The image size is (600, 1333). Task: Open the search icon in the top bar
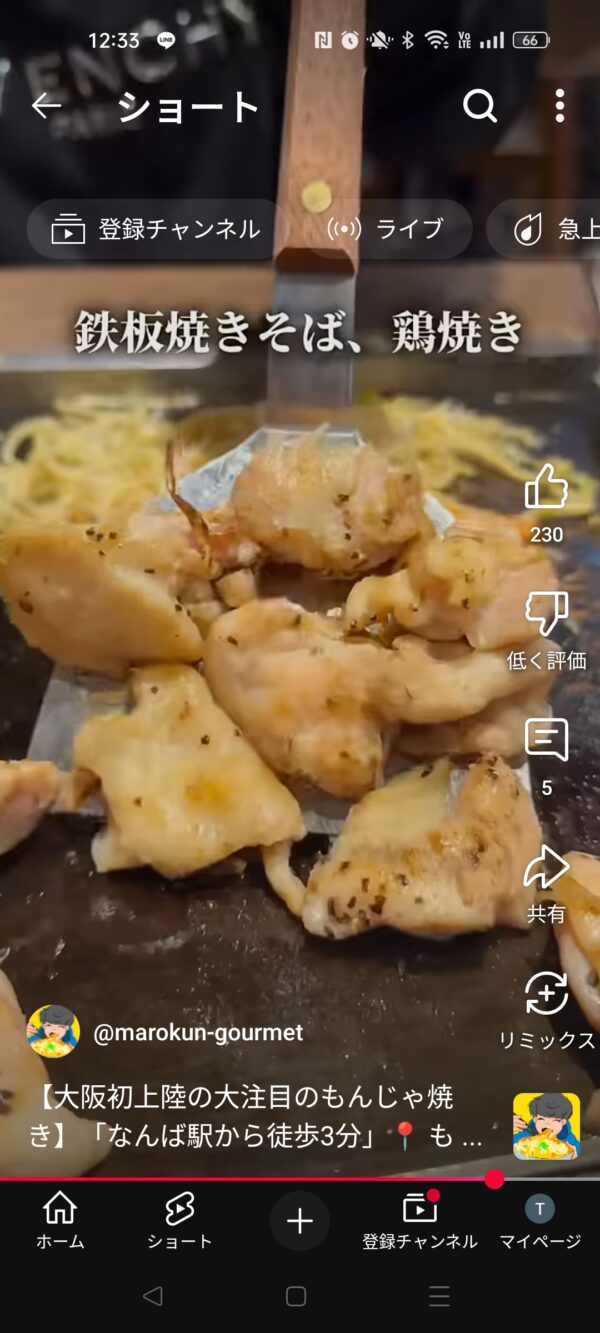click(x=480, y=106)
